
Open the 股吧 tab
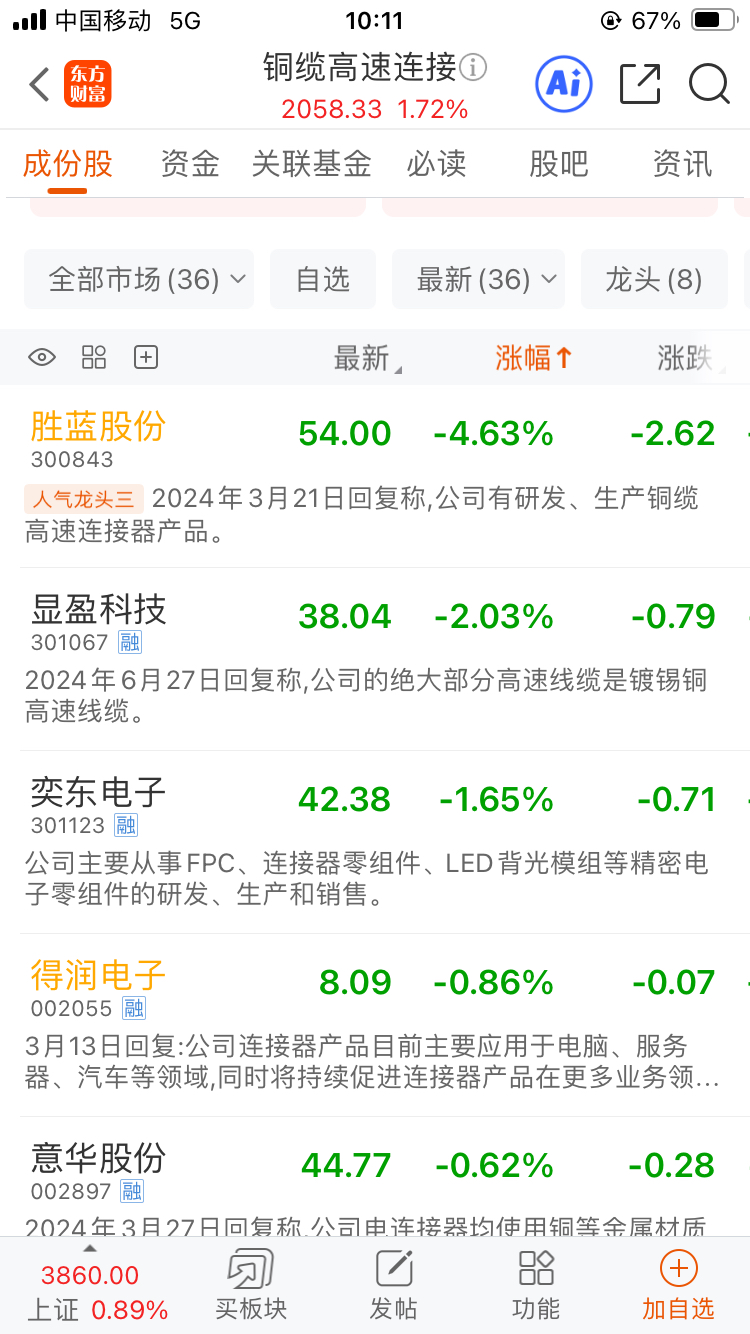pyautogui.click(x=559, y=163)
